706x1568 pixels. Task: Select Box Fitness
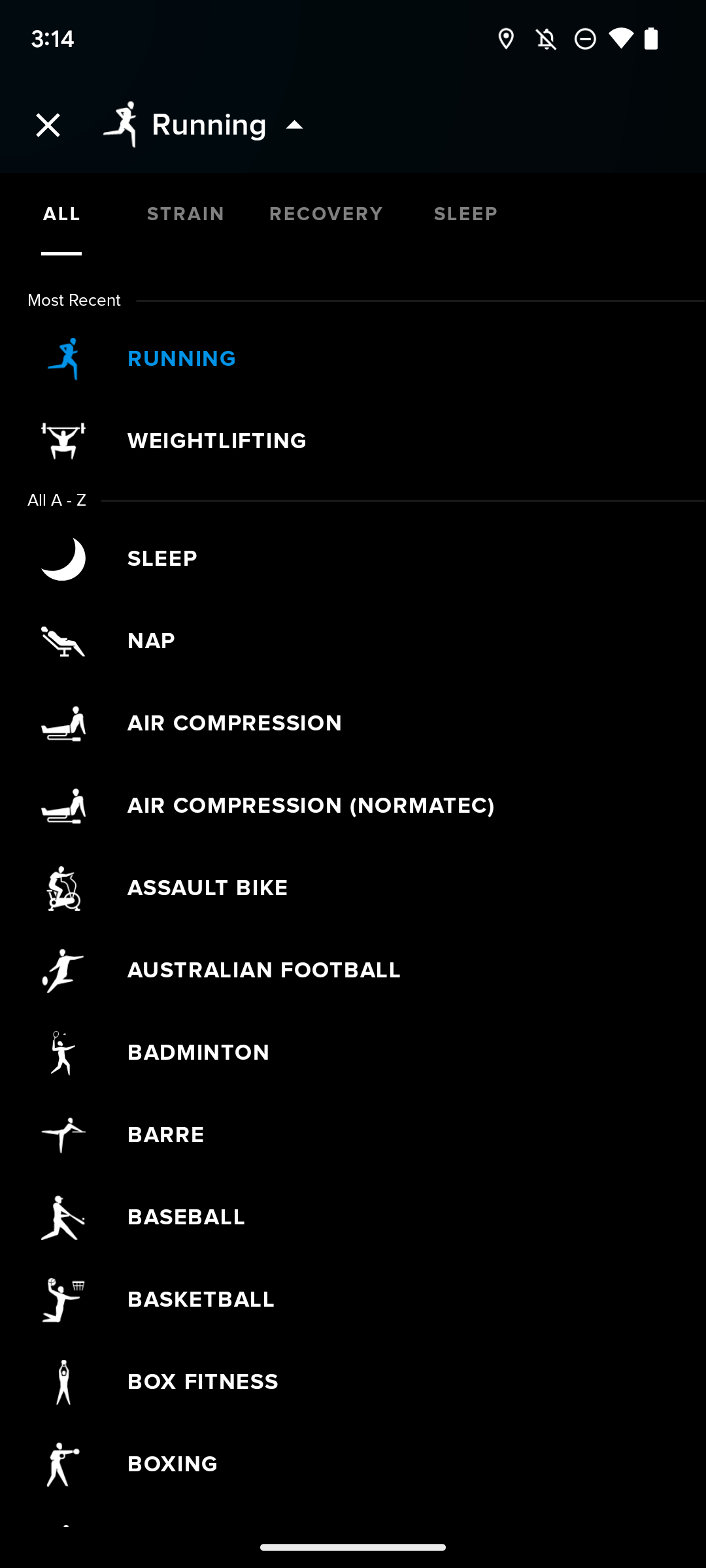[x=203, y=1382]
